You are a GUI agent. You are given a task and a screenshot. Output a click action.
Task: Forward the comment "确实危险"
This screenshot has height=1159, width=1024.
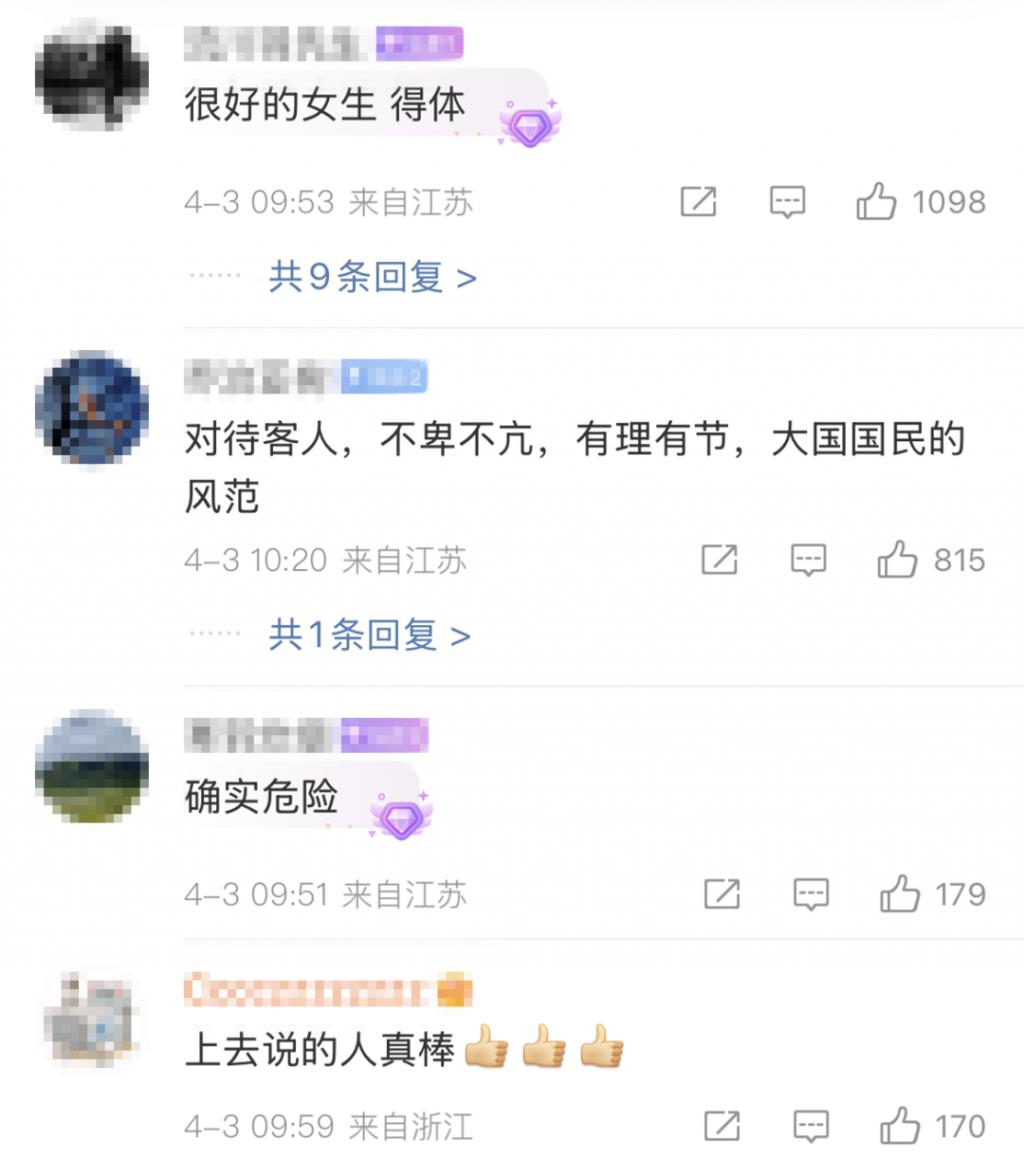point(722,894)
